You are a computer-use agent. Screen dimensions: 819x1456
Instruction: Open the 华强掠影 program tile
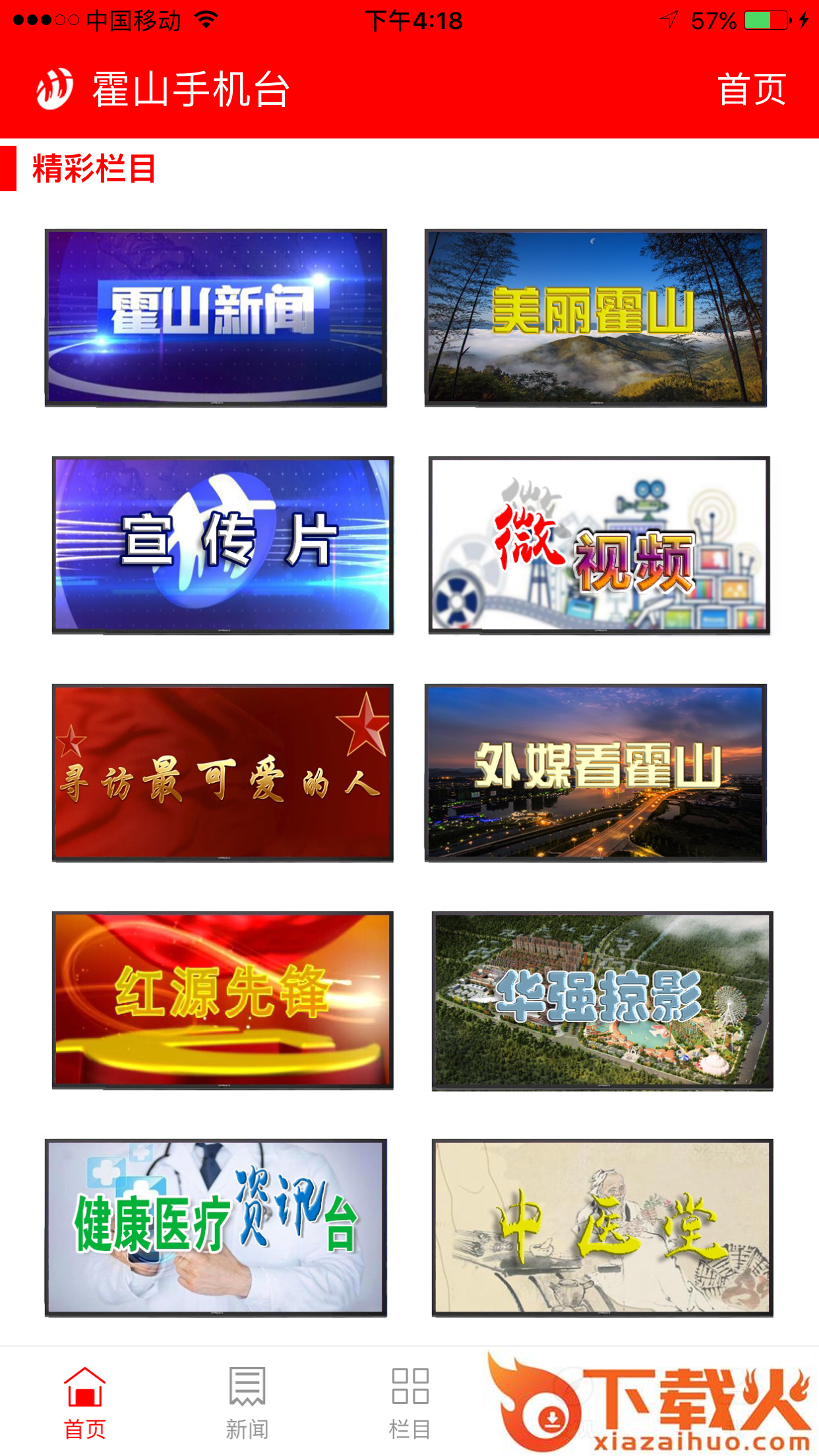tap(602, 1000)
